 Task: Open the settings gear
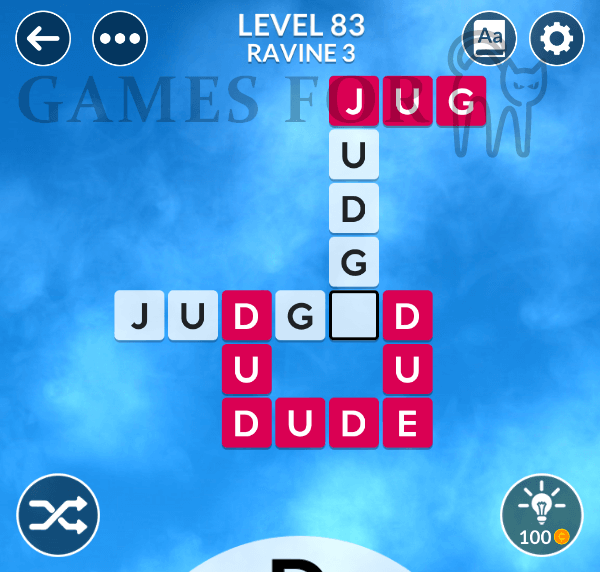tap(556, 39)
